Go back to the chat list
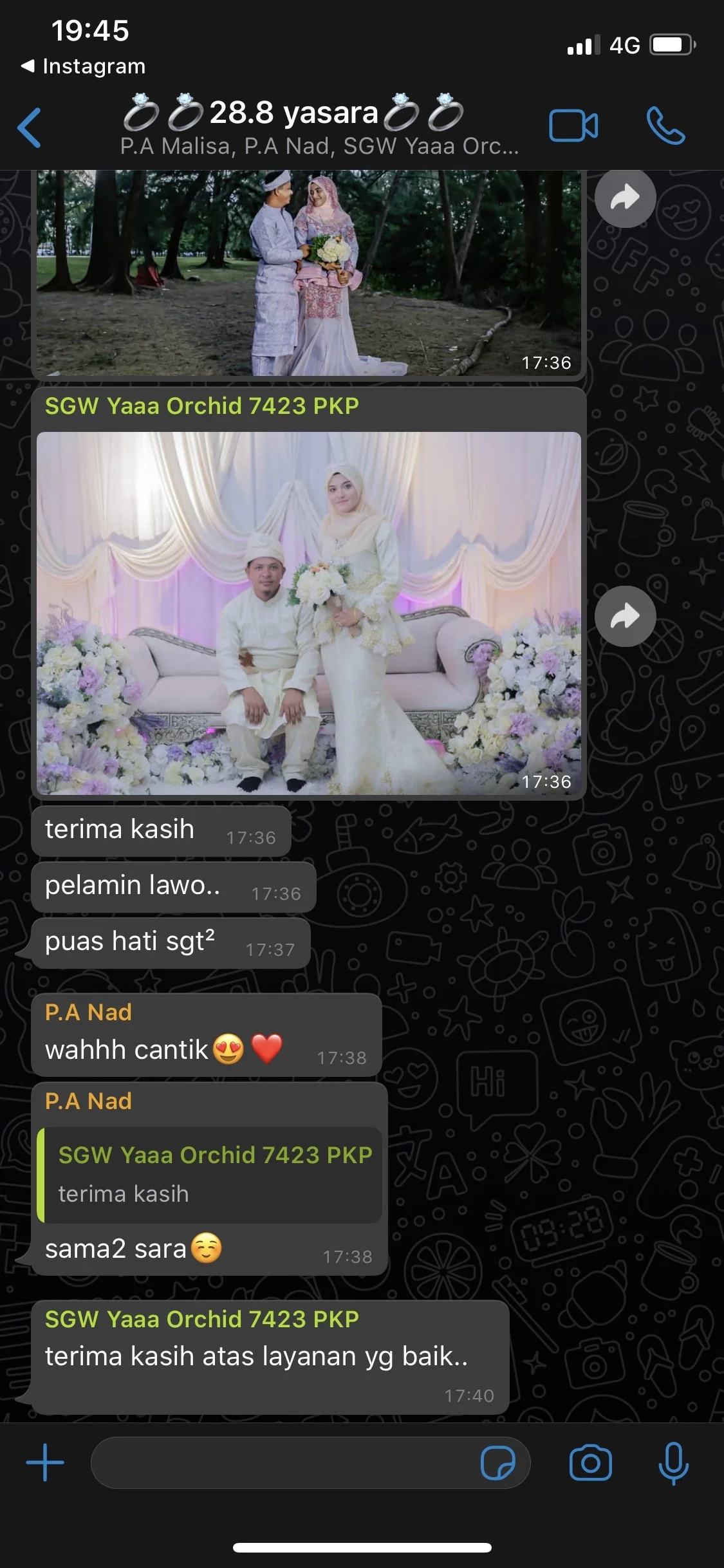 tap(30, 127)
